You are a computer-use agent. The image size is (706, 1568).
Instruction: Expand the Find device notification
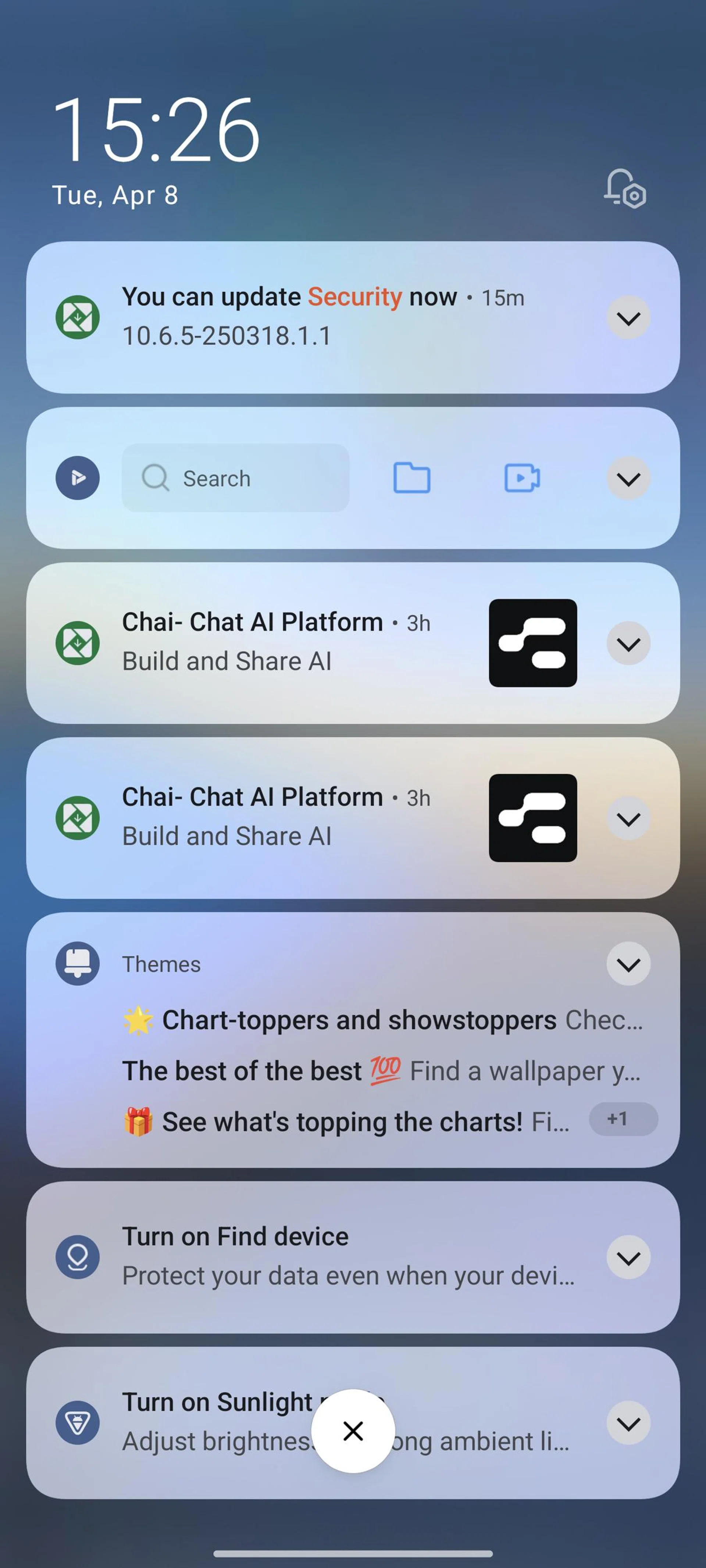pos(628,1257)
